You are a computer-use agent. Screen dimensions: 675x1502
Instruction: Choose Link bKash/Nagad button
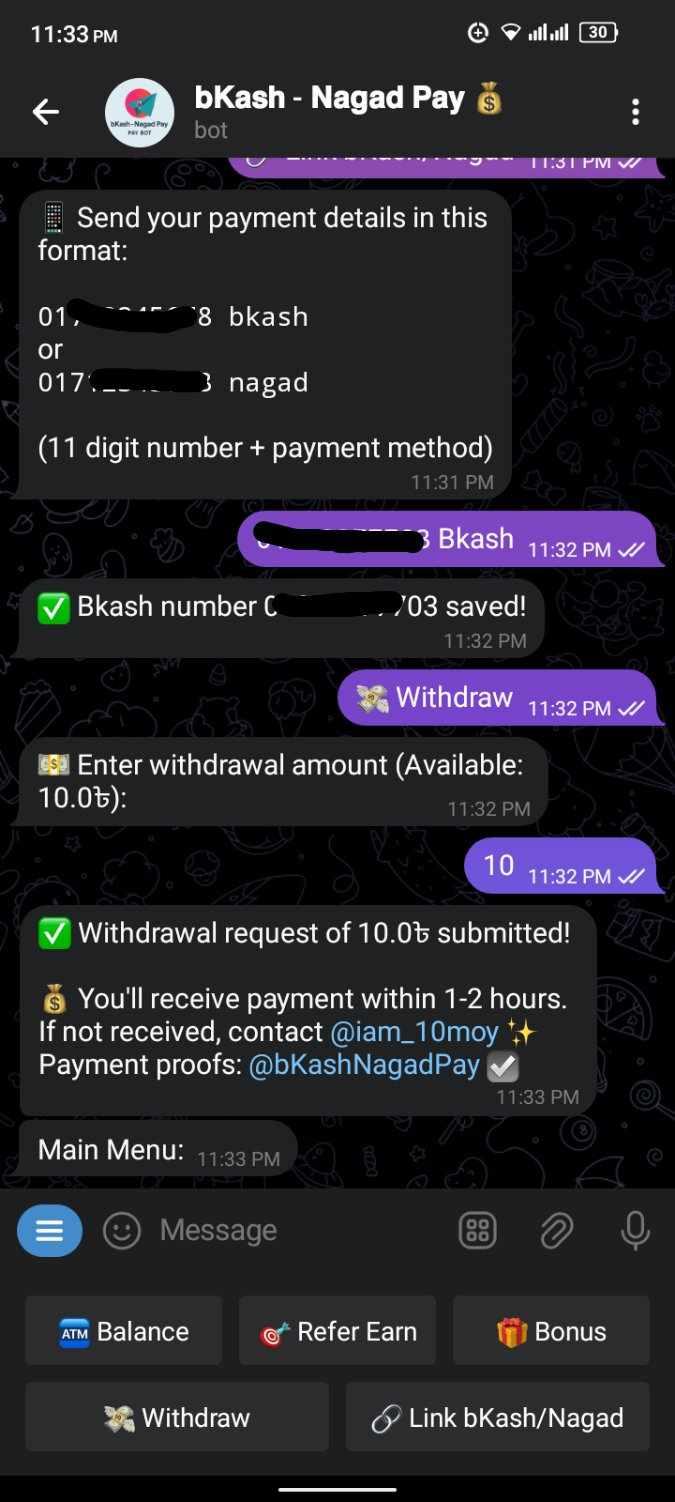497,1417
